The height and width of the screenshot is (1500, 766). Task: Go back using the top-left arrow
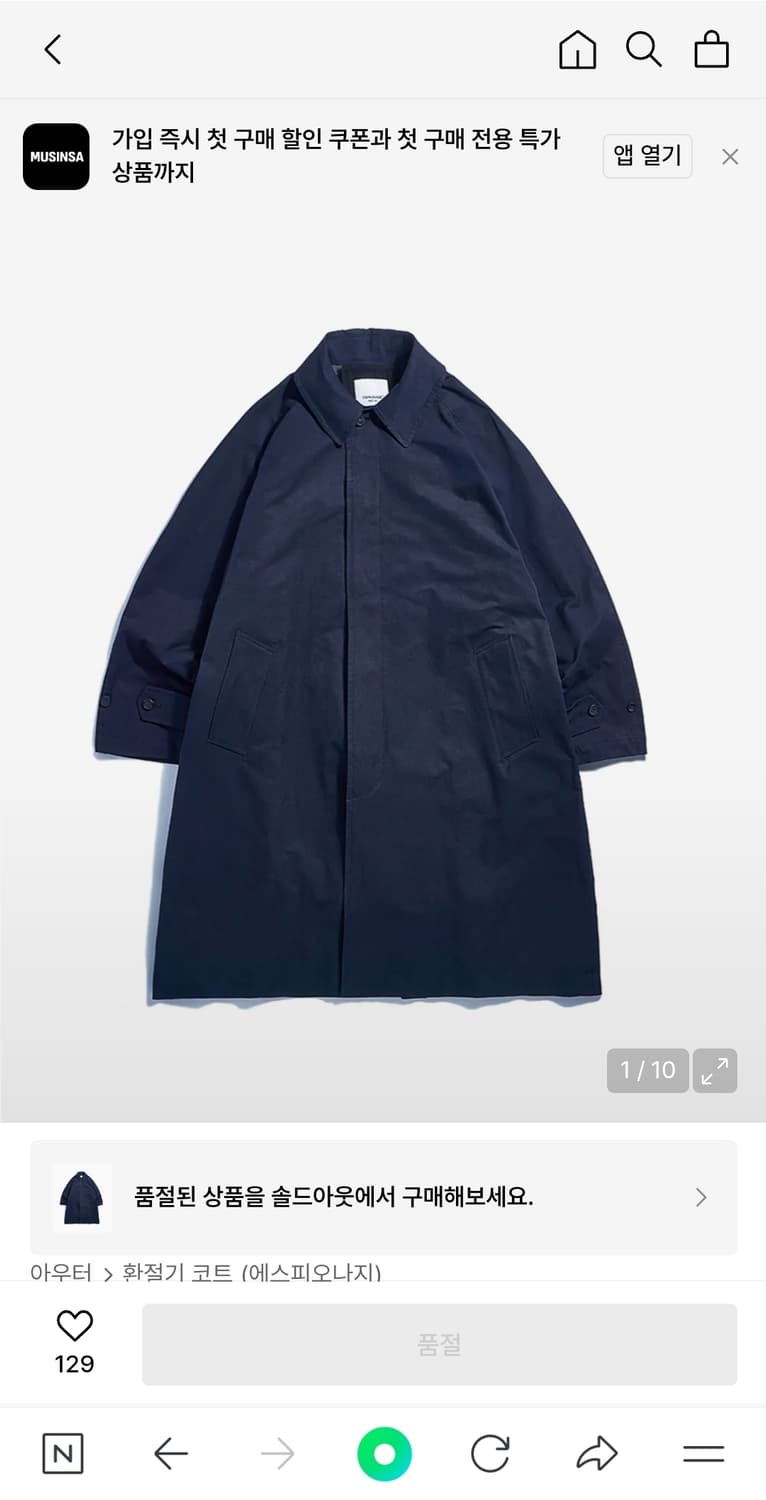click(53, 49)
